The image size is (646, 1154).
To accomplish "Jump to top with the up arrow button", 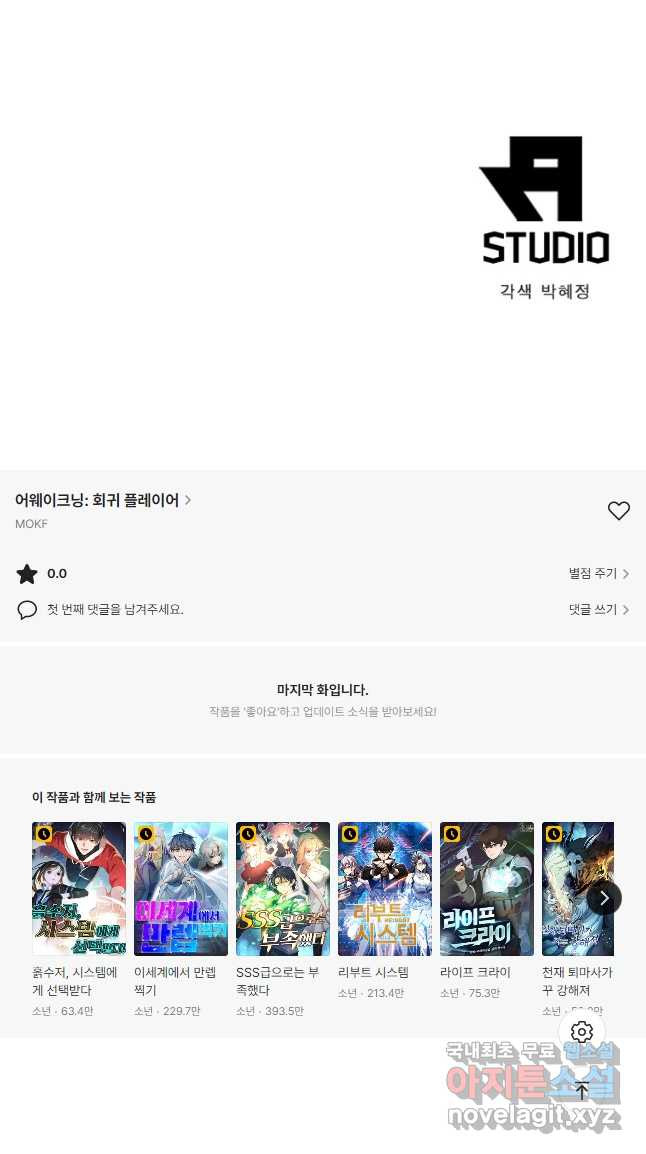I will (582, 1091).
